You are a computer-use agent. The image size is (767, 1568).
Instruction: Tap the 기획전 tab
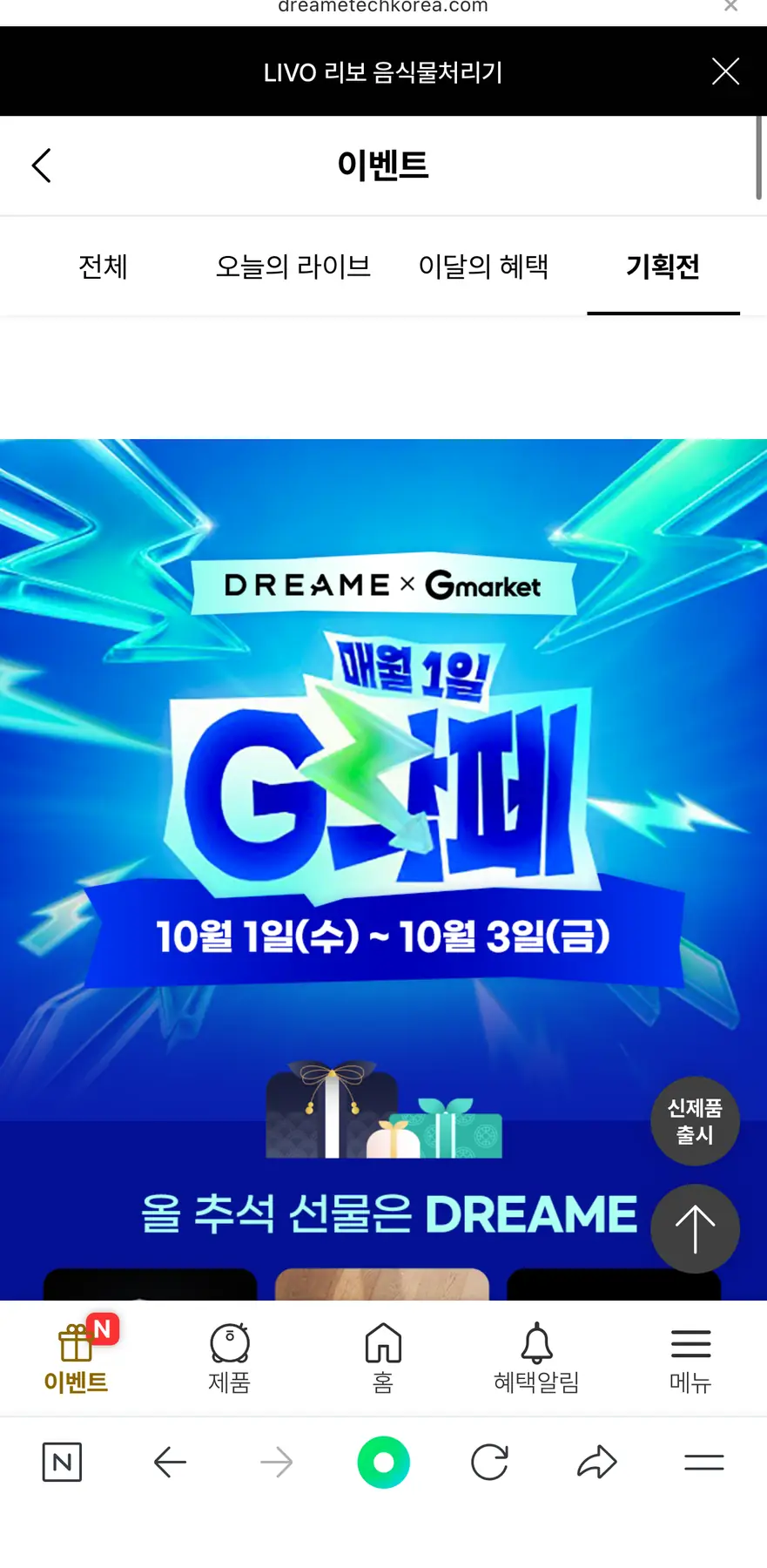pyautogui.click(x=663, y=266)
